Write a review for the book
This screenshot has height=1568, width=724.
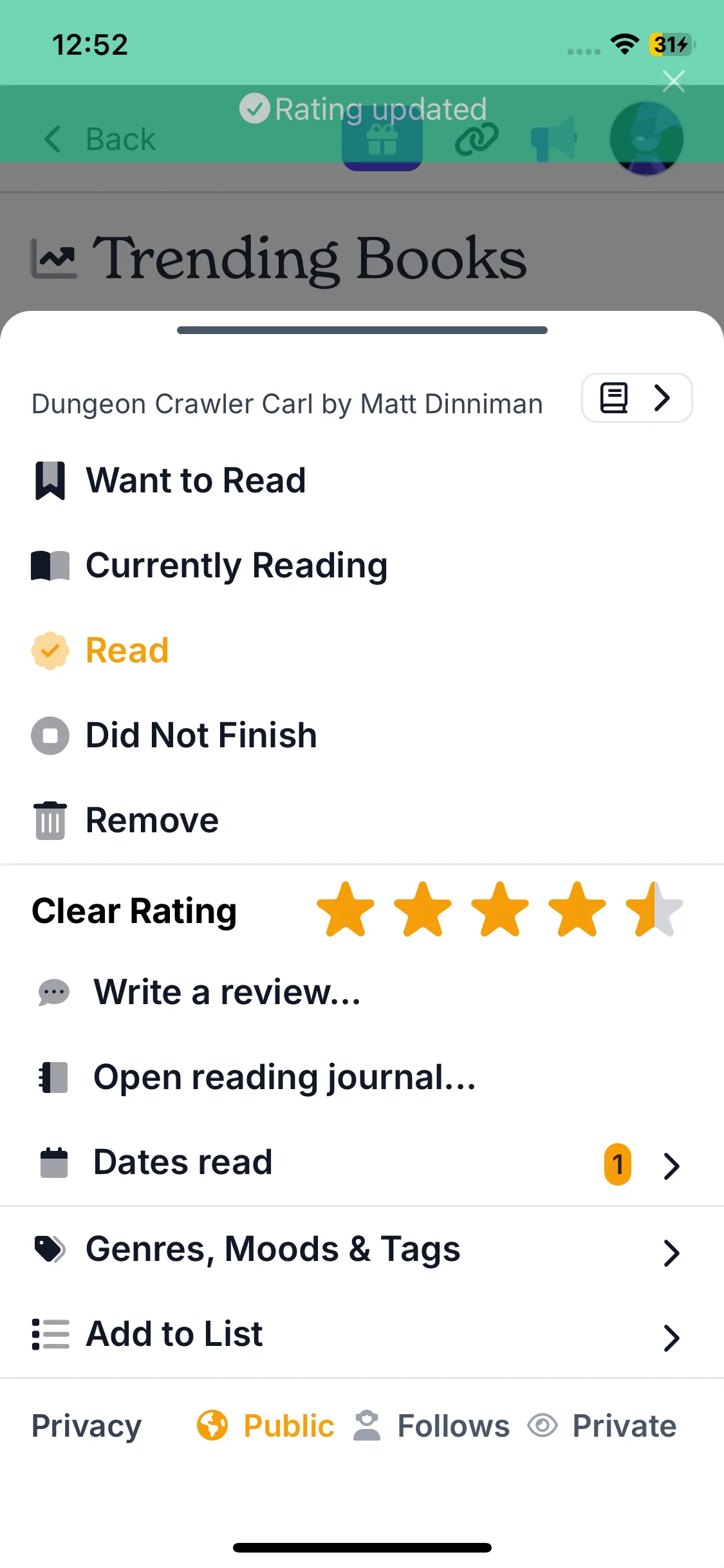tap(227, 992)
